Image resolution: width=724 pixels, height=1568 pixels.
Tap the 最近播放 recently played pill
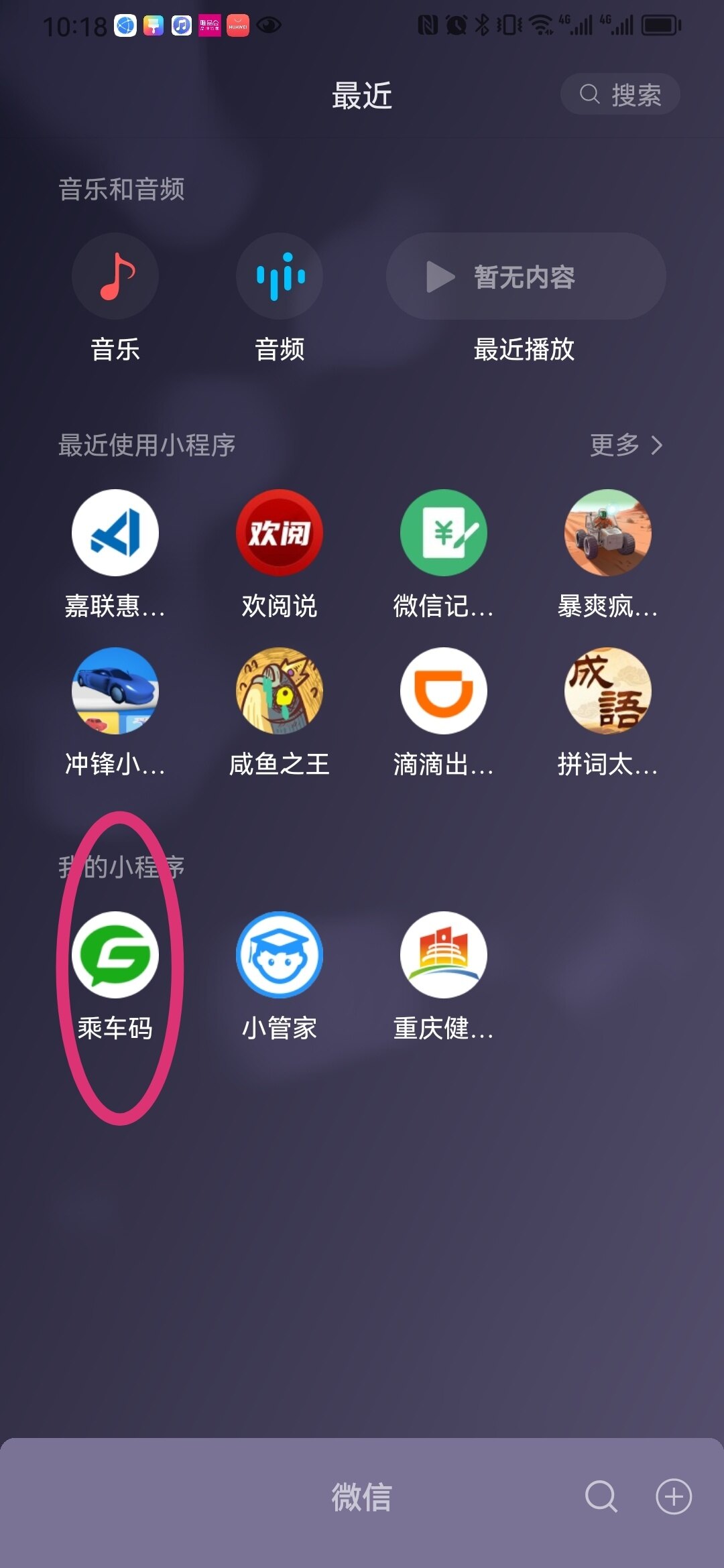(526, 277)
